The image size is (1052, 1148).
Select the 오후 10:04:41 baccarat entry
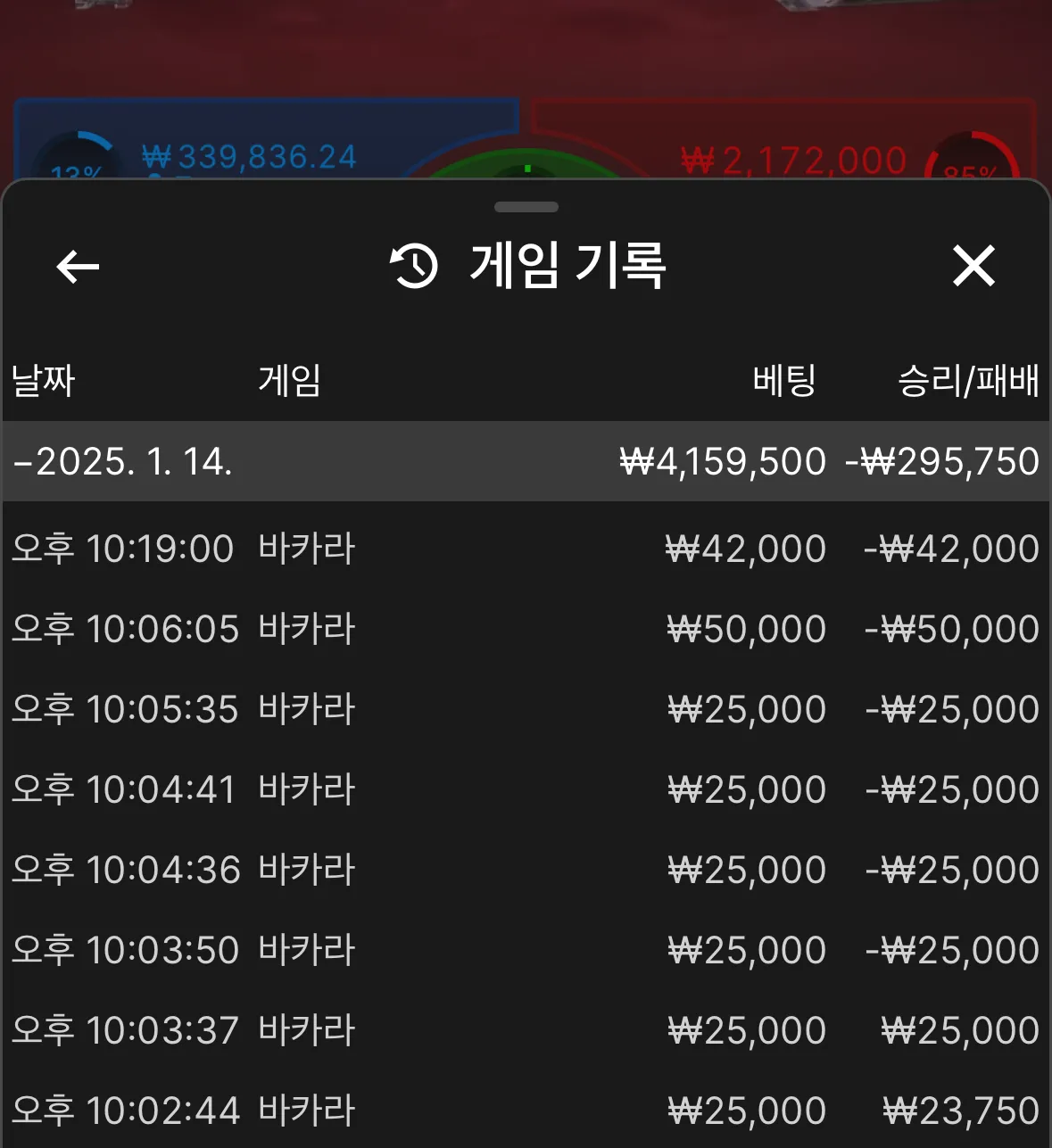pyautogui.click(x=526, y=789)
